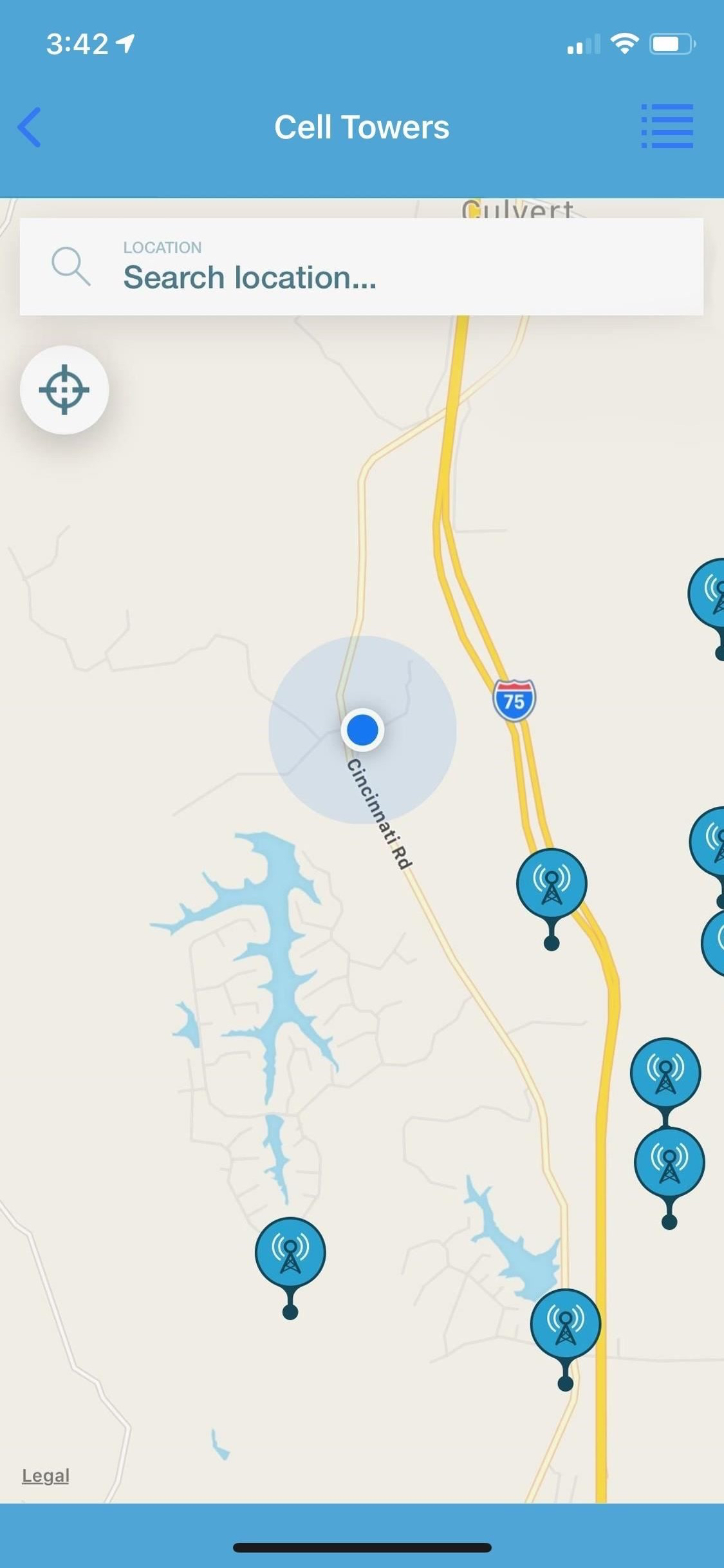The image size is (724, 1568).
Task: Go back from Cell Towers screen
Action: pyautogui.click(x=30, y=127)
